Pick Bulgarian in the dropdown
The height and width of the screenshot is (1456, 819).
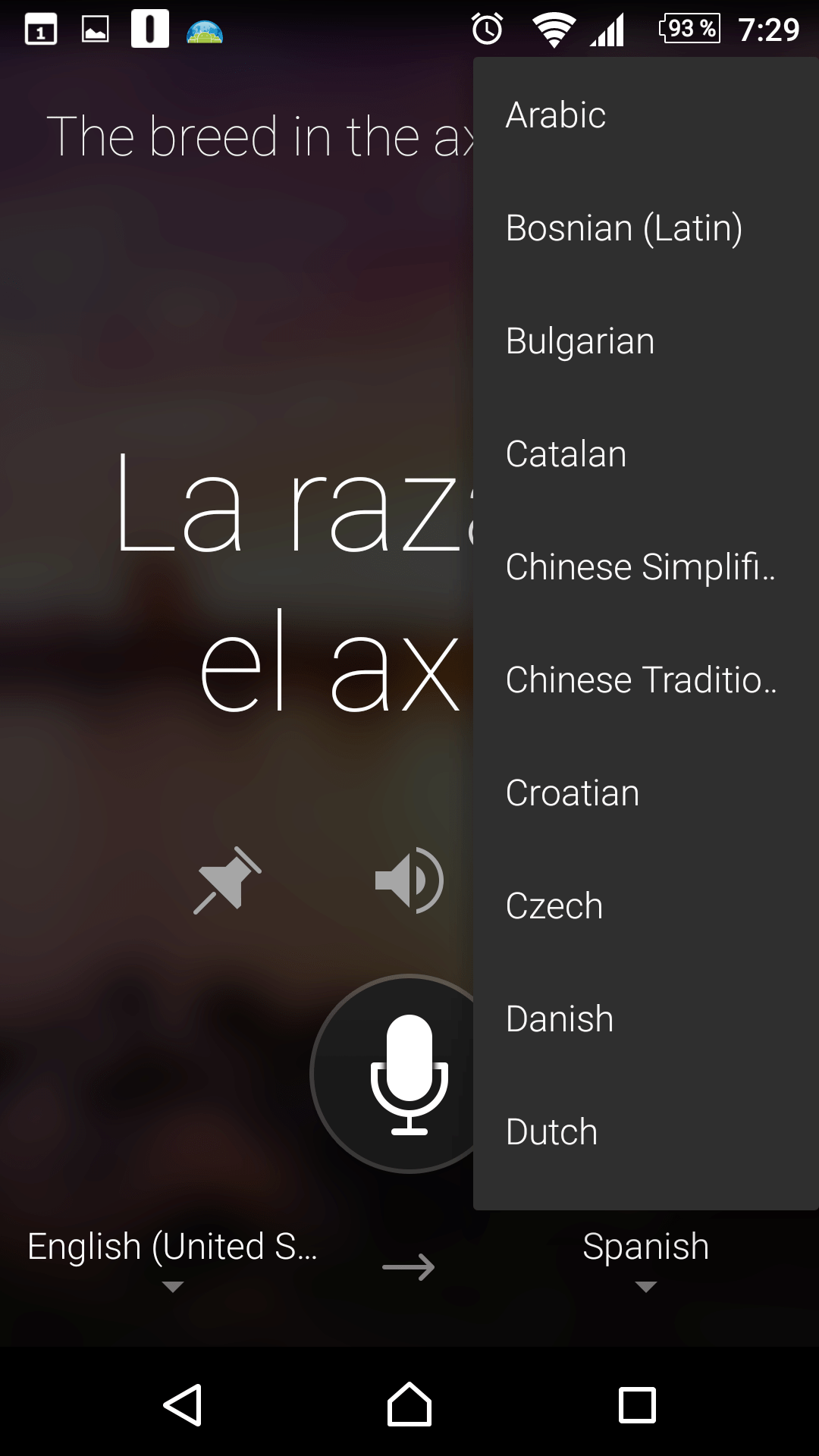coord(646,341)
